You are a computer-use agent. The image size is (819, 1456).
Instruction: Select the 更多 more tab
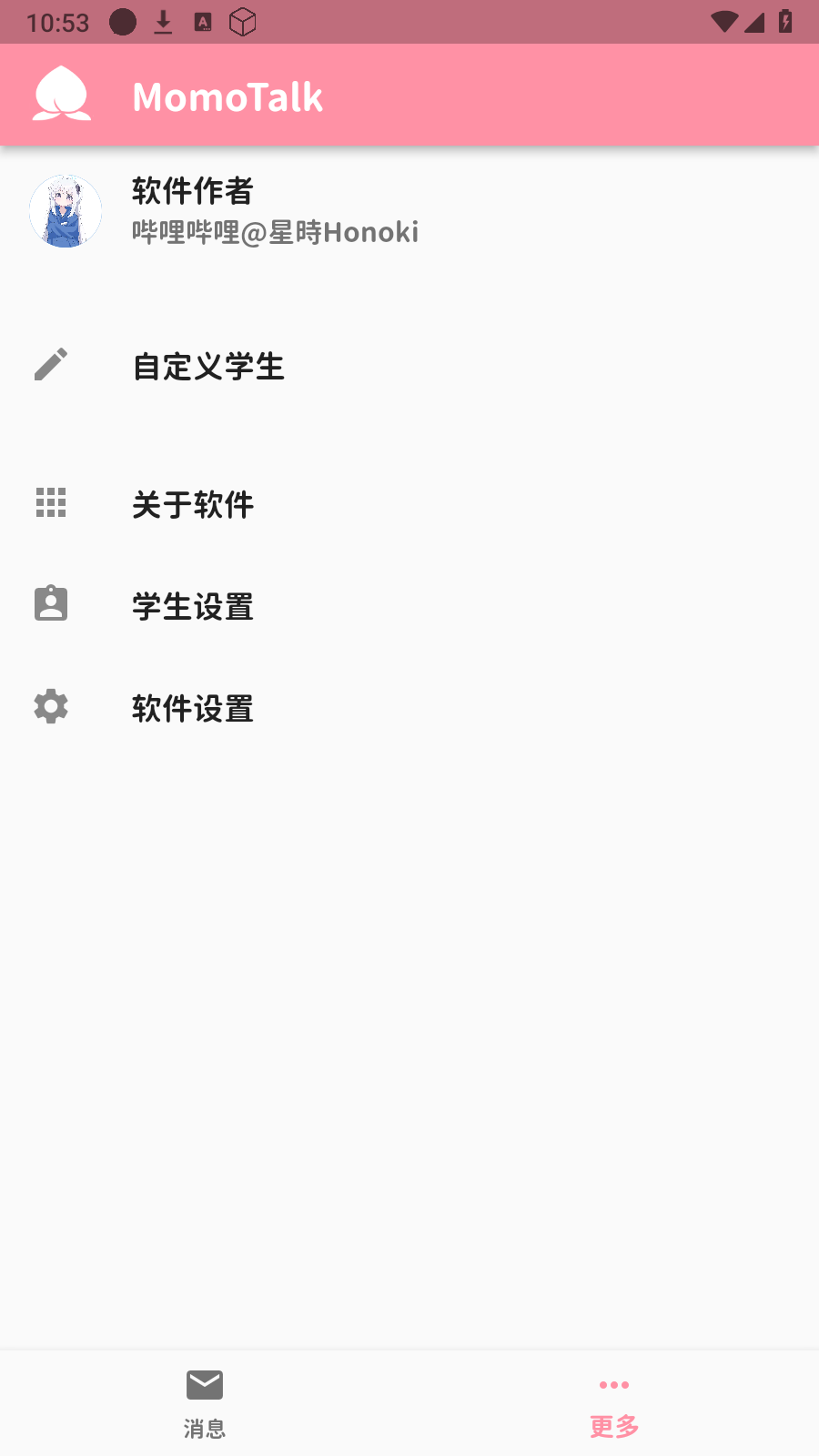pyautogui.click(x=614, y=1403)
